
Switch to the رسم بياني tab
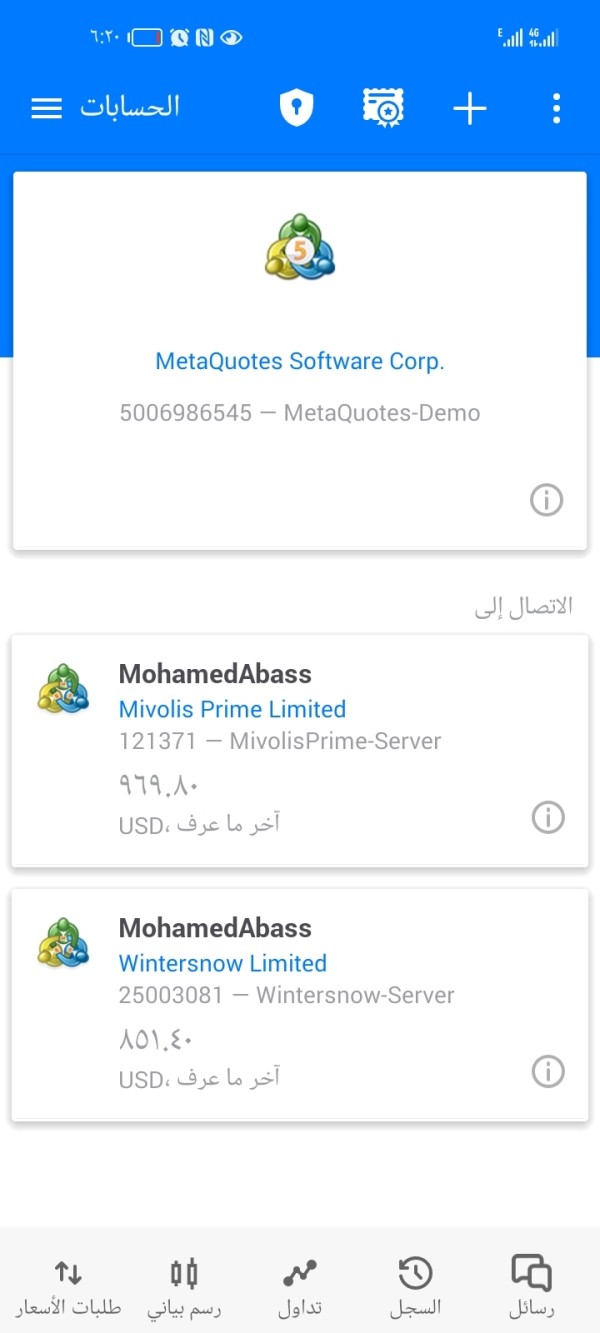tap(184, 1286)
